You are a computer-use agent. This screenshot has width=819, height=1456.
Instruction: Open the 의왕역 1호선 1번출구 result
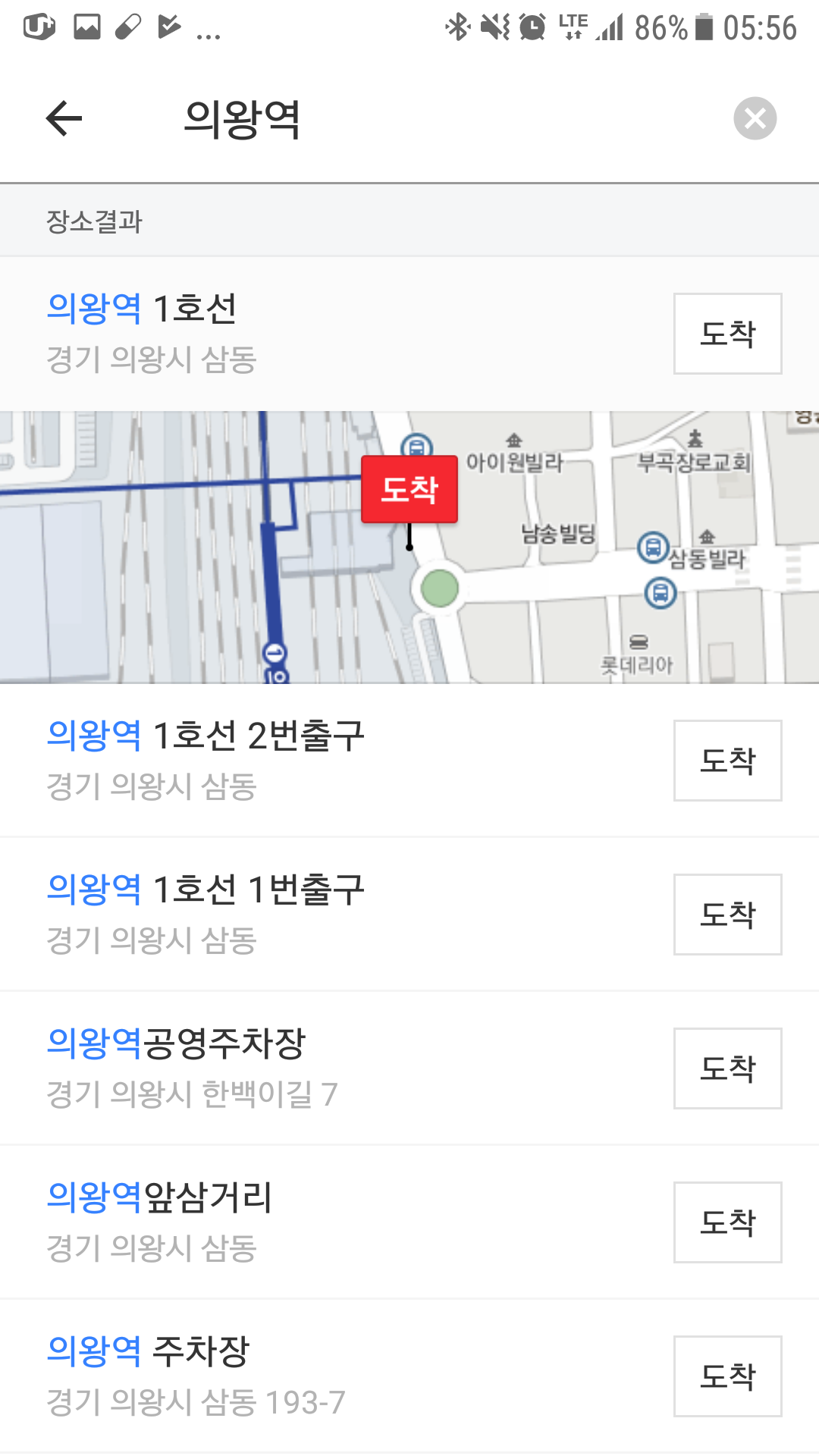click(x=303, y=913)
